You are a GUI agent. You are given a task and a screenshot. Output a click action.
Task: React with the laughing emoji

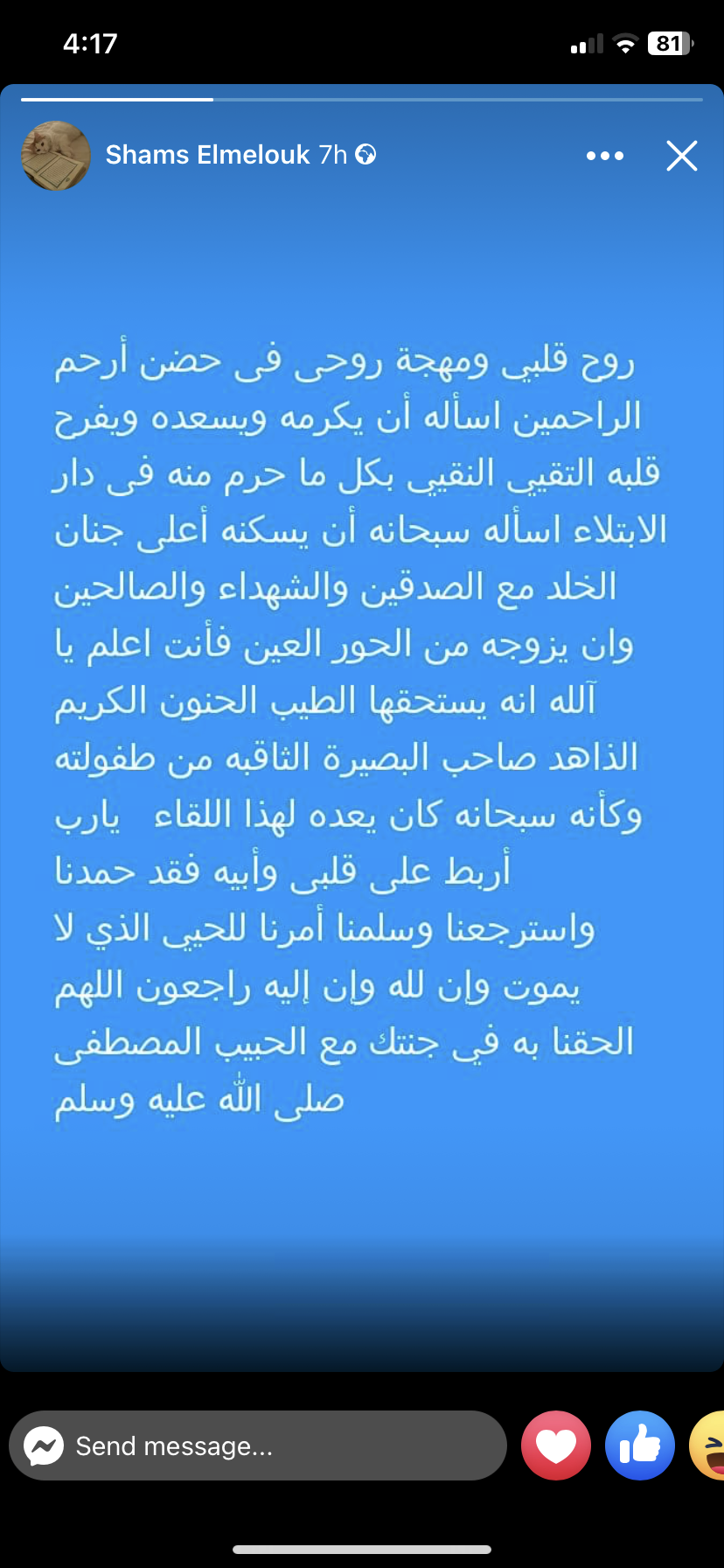tap(707, 1445)
